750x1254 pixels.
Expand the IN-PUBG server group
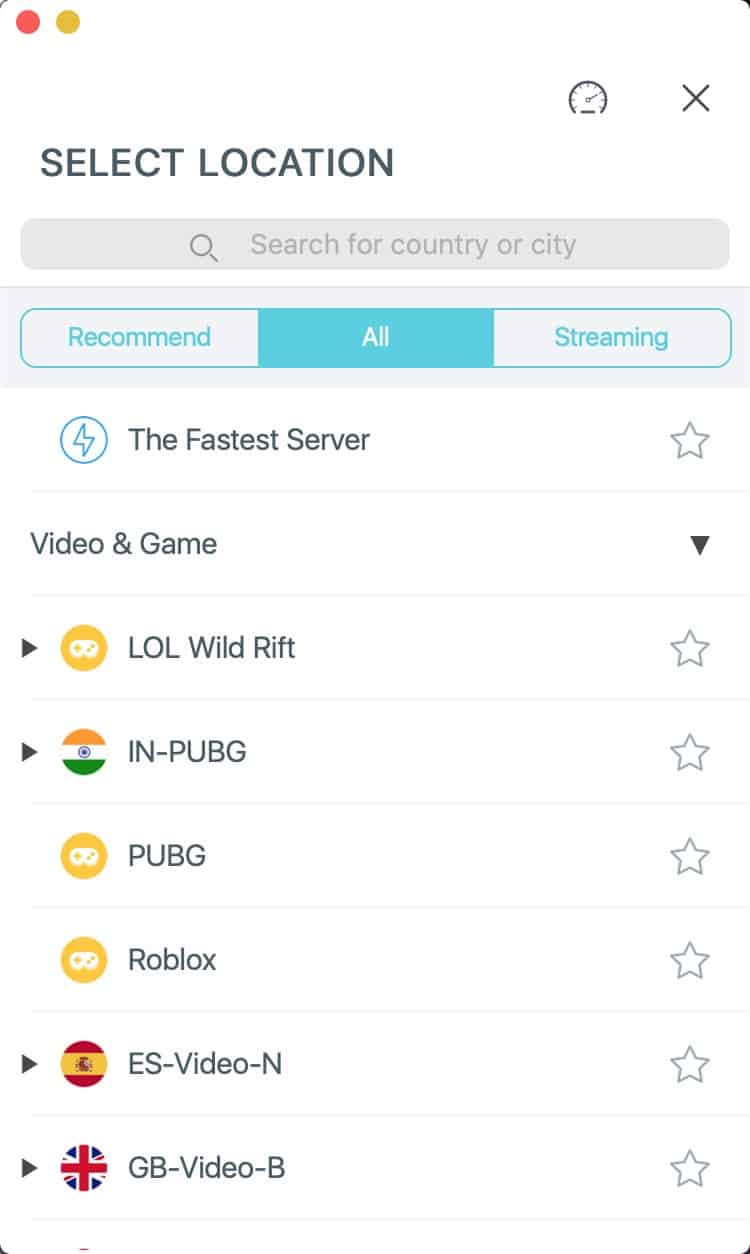[29, 752]
